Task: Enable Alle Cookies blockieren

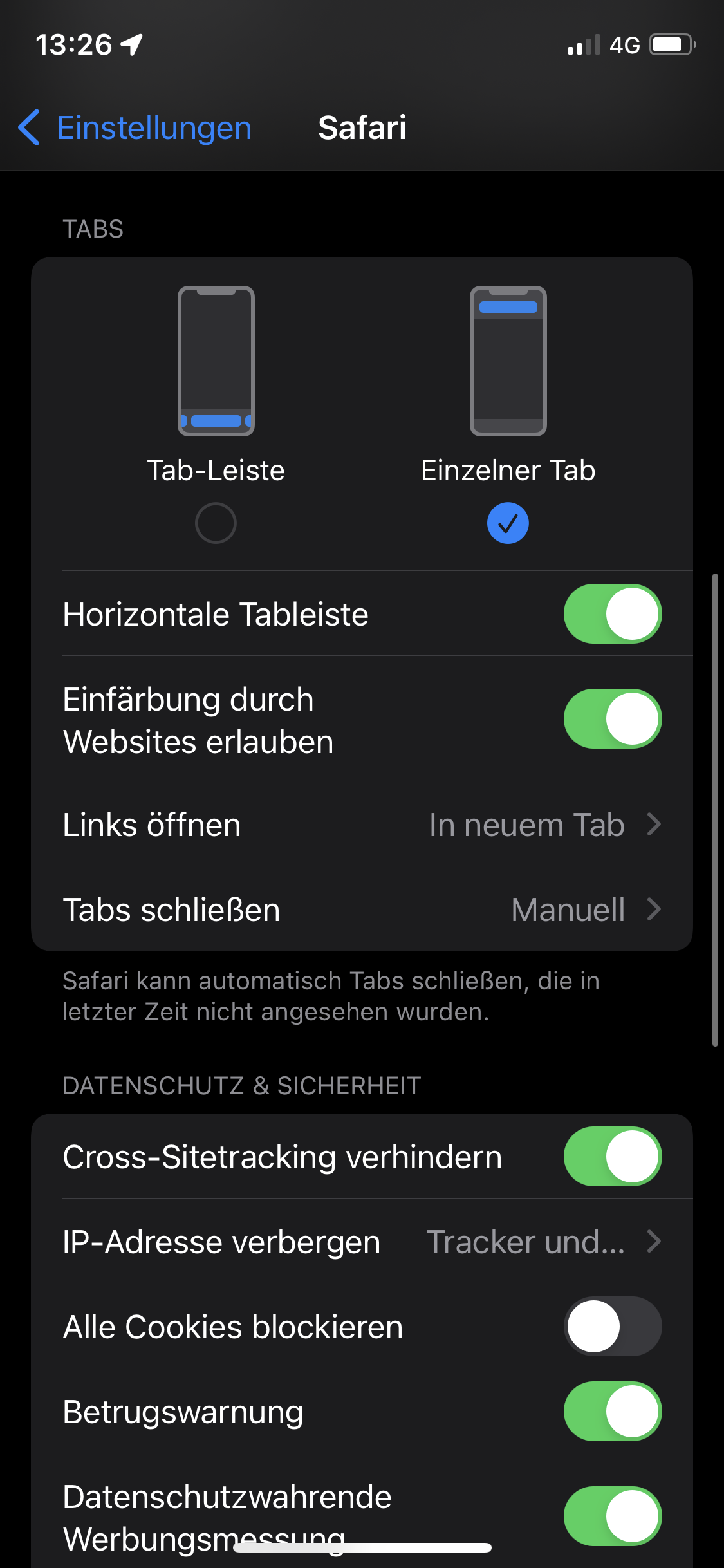Action: [x=612, y=1327]
